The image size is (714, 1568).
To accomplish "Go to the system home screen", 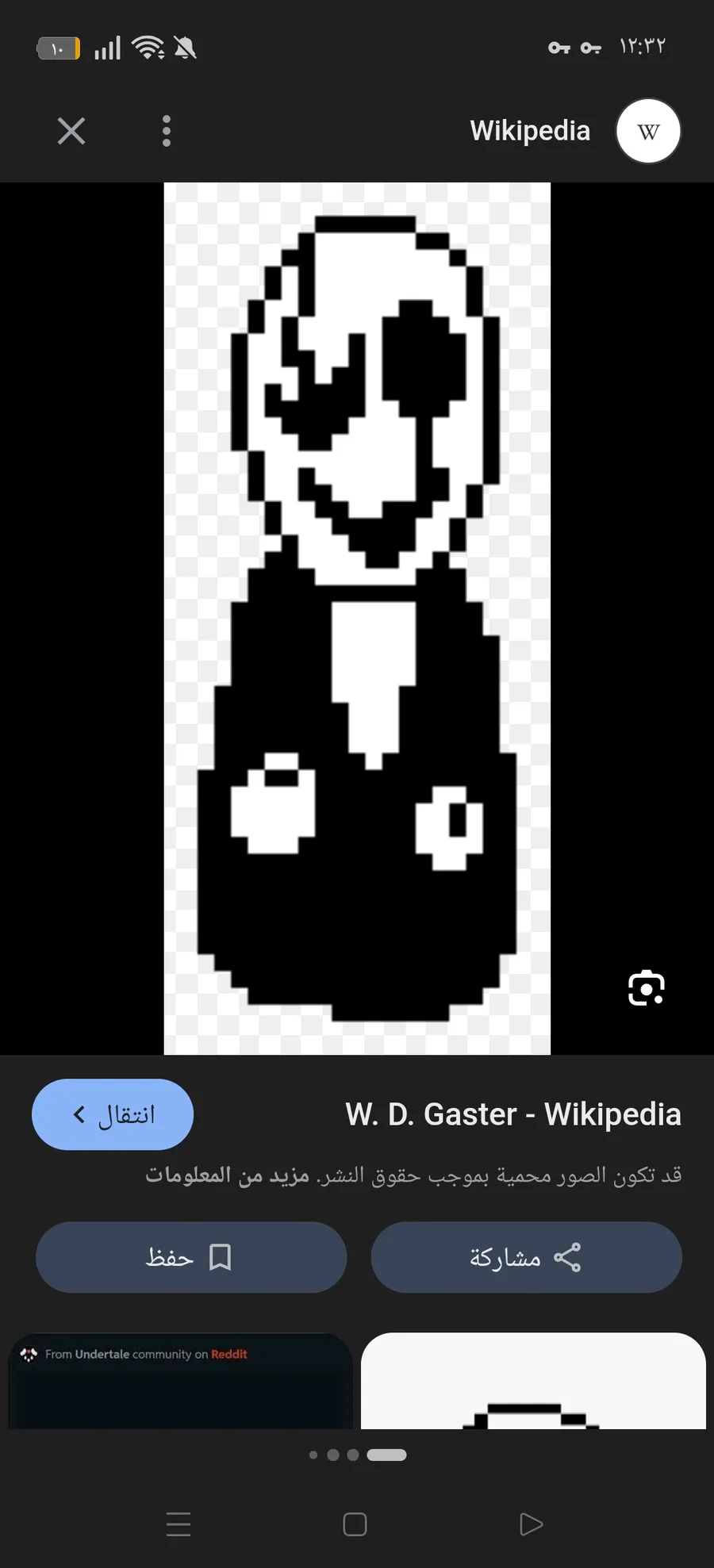I will (x=355, y=1524).
